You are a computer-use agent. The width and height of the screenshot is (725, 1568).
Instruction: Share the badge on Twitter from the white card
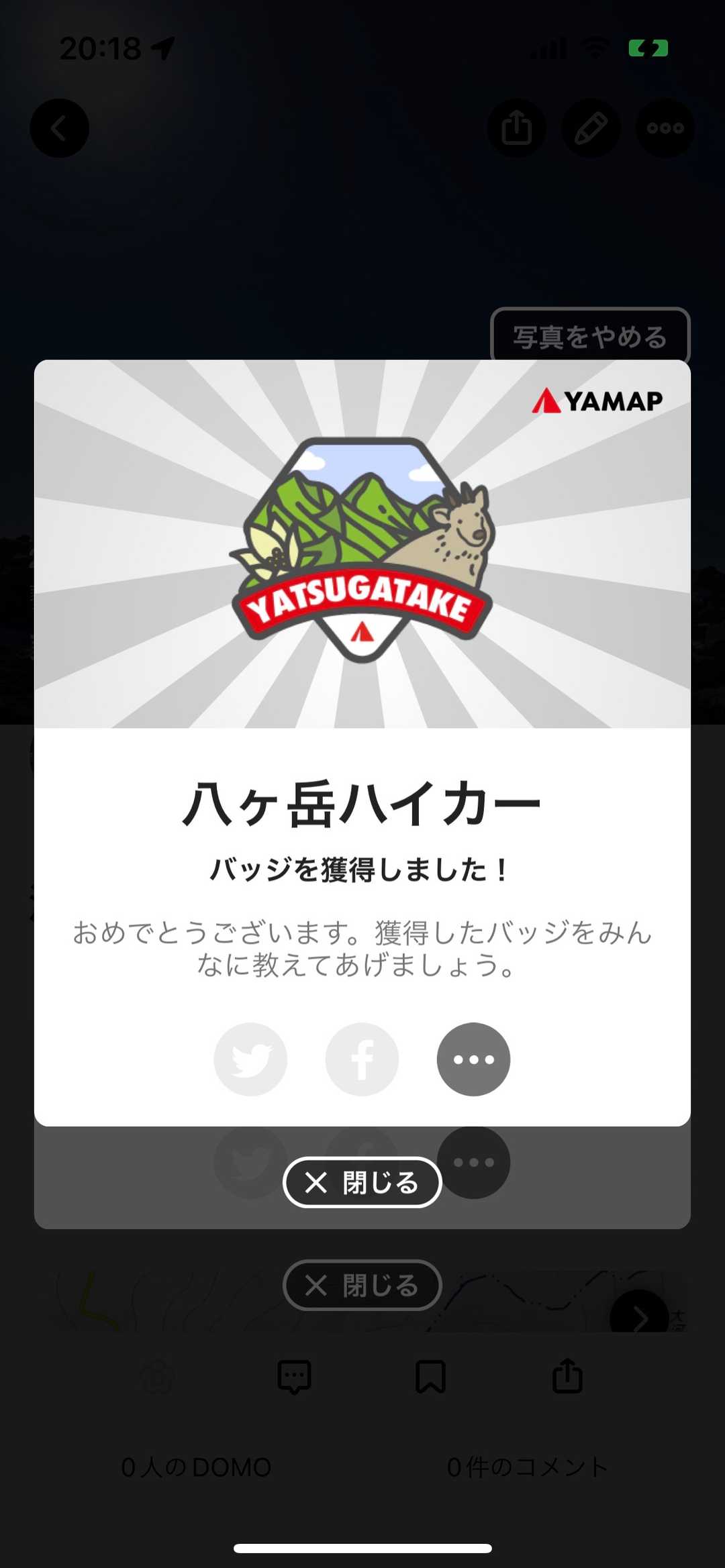250,1059
